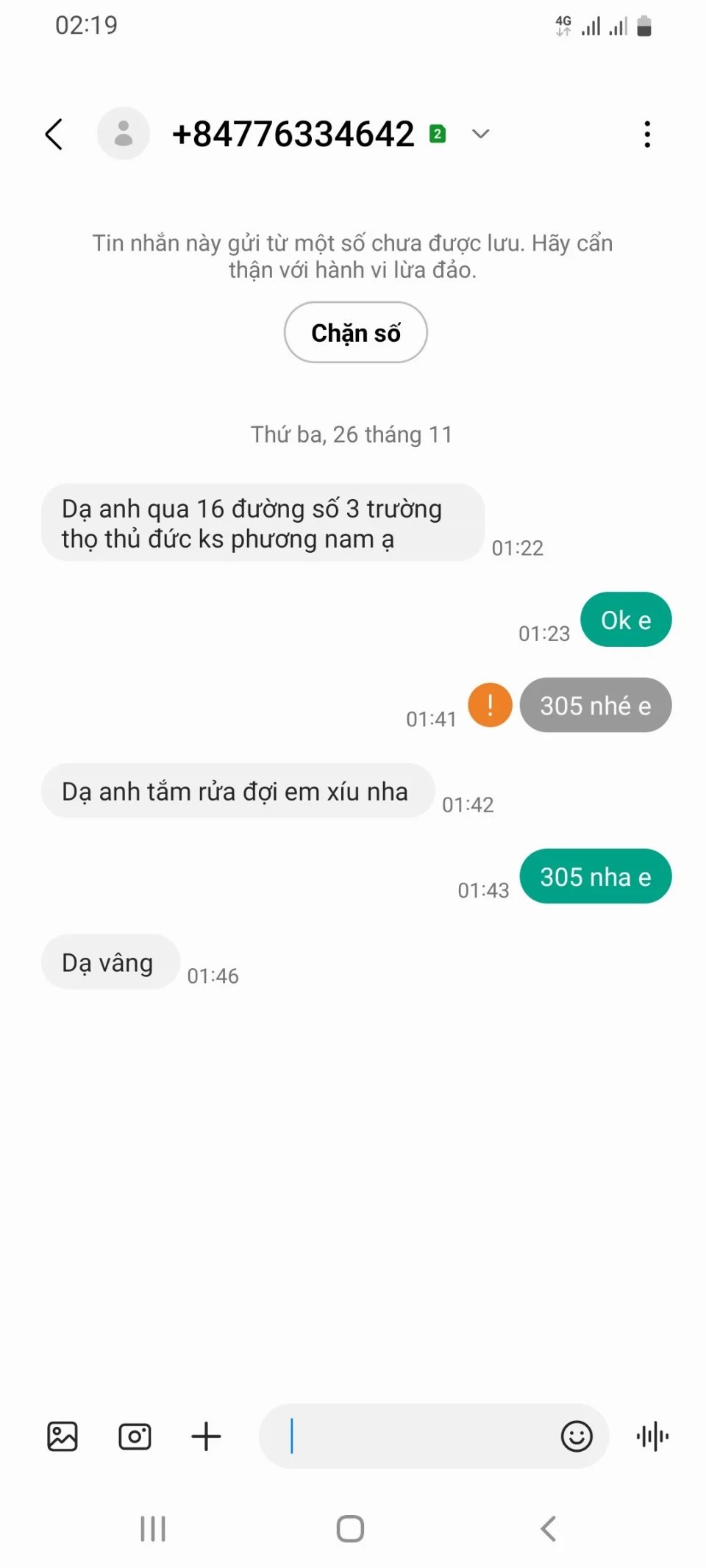Open the gallery image picker
This screenshot has width=706, height=1568.
[63, 1436]
